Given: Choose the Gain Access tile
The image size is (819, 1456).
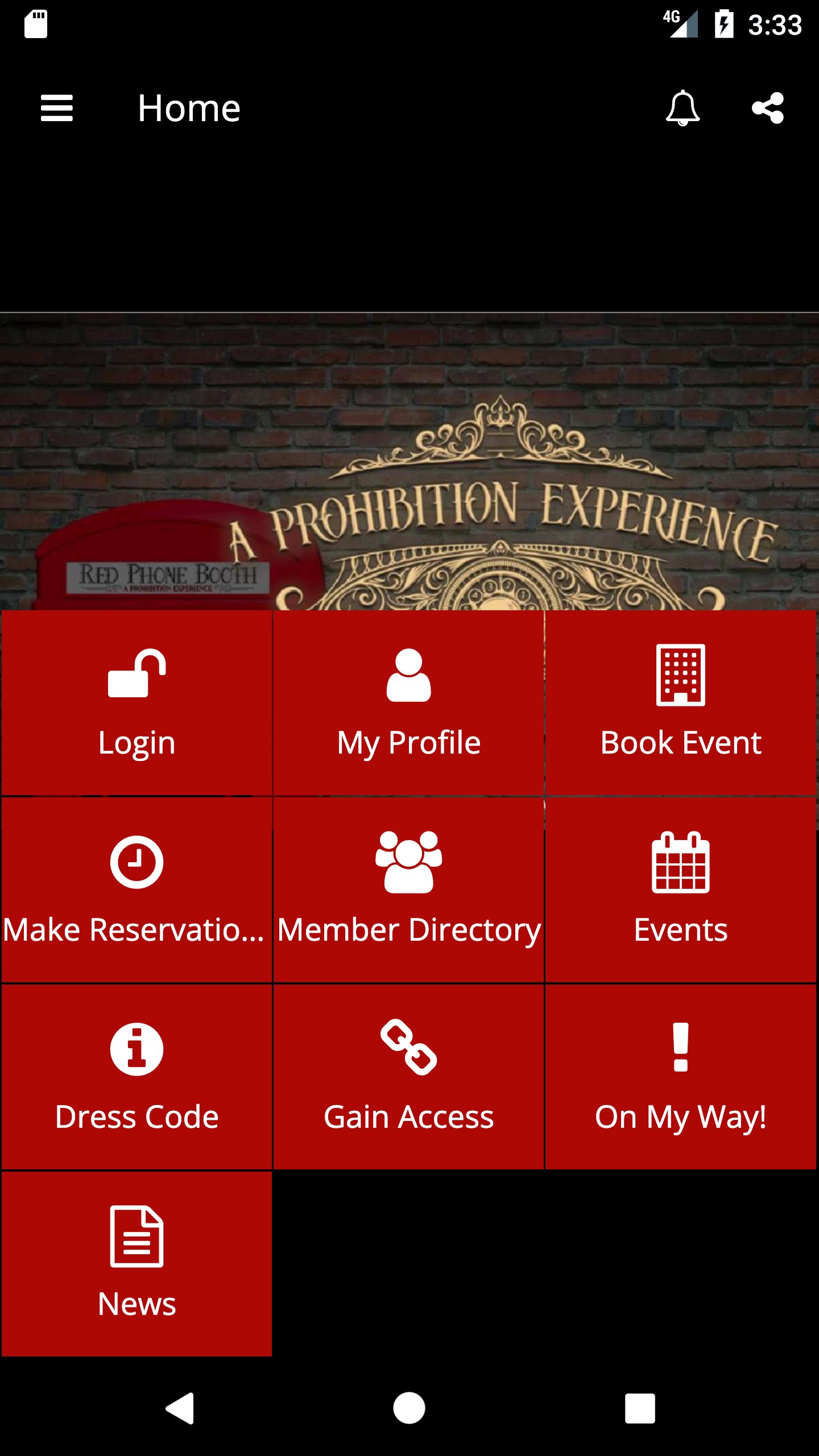Looking at the screenshot, I should (408, 1077).
